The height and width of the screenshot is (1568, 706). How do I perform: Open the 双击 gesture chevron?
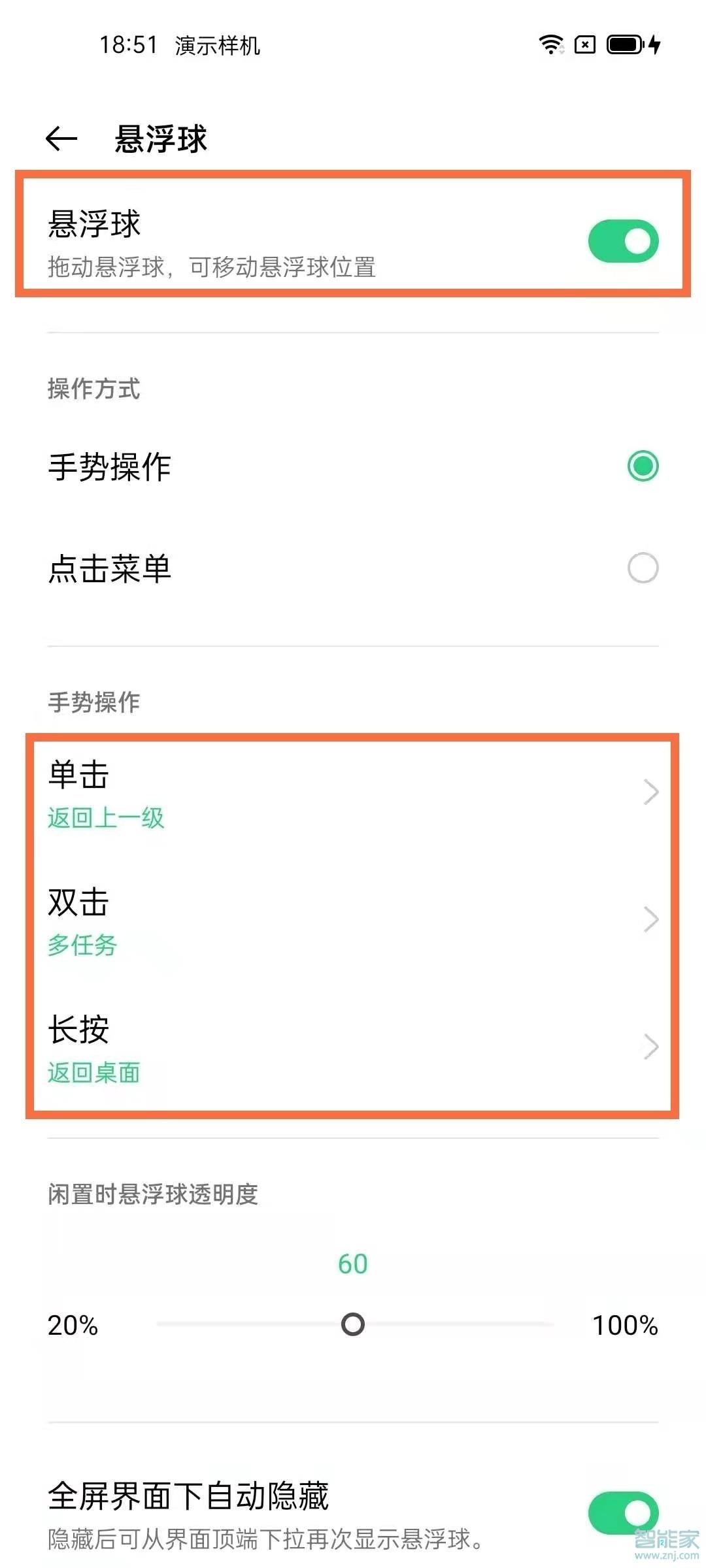[651, 919]
